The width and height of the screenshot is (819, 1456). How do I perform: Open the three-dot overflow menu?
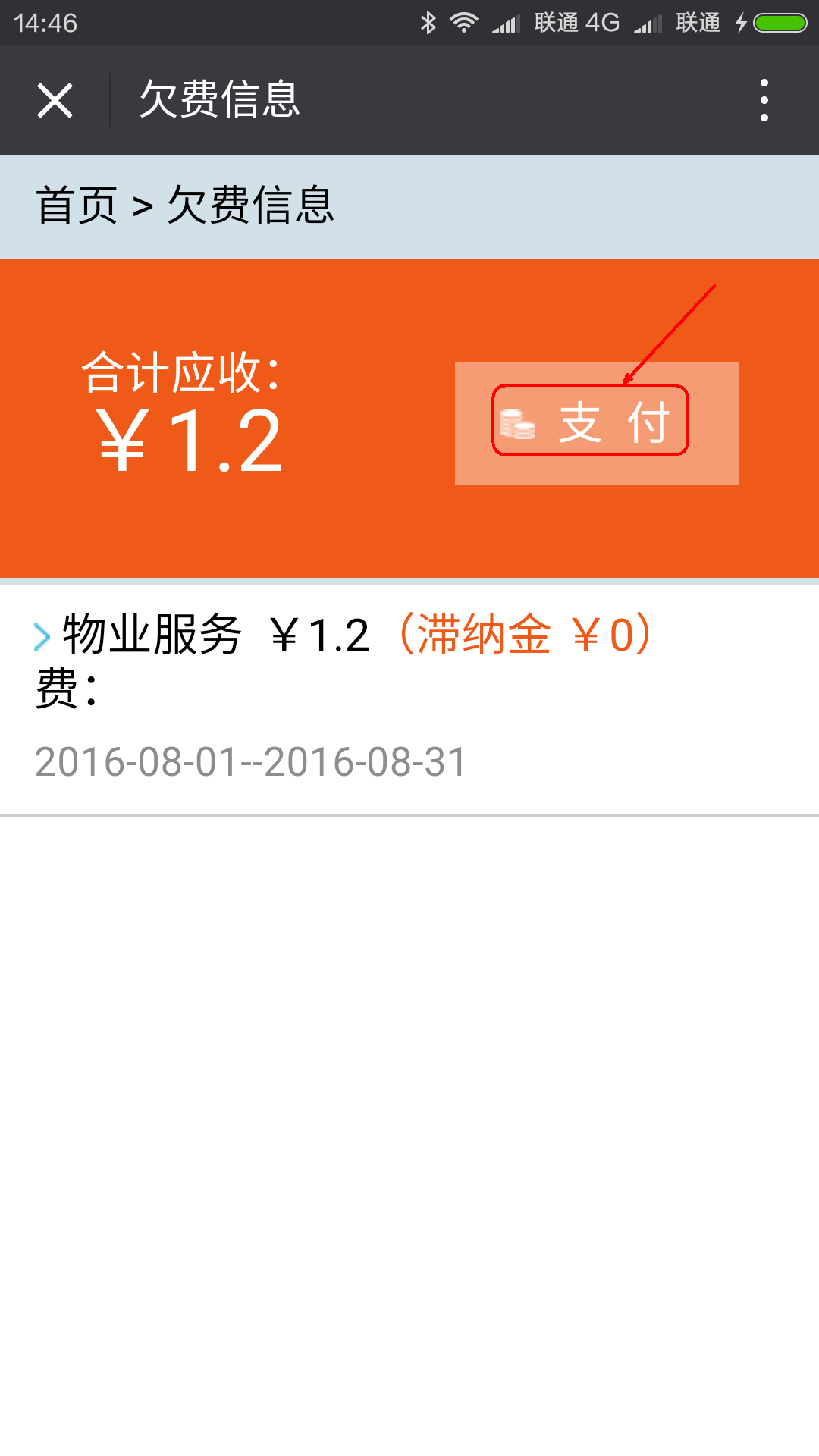tap(764, 100)
